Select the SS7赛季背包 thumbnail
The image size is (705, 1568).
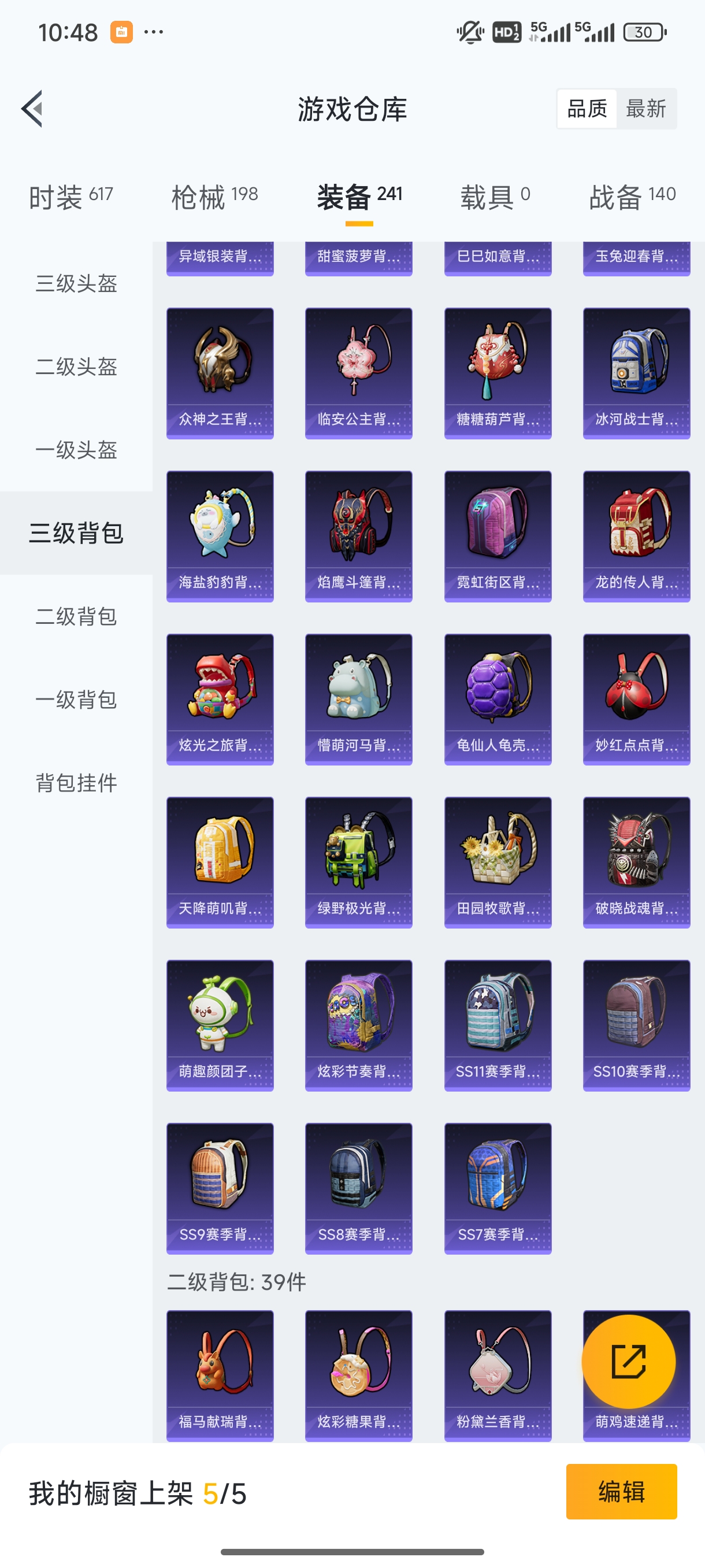(x=498, y=1187)
